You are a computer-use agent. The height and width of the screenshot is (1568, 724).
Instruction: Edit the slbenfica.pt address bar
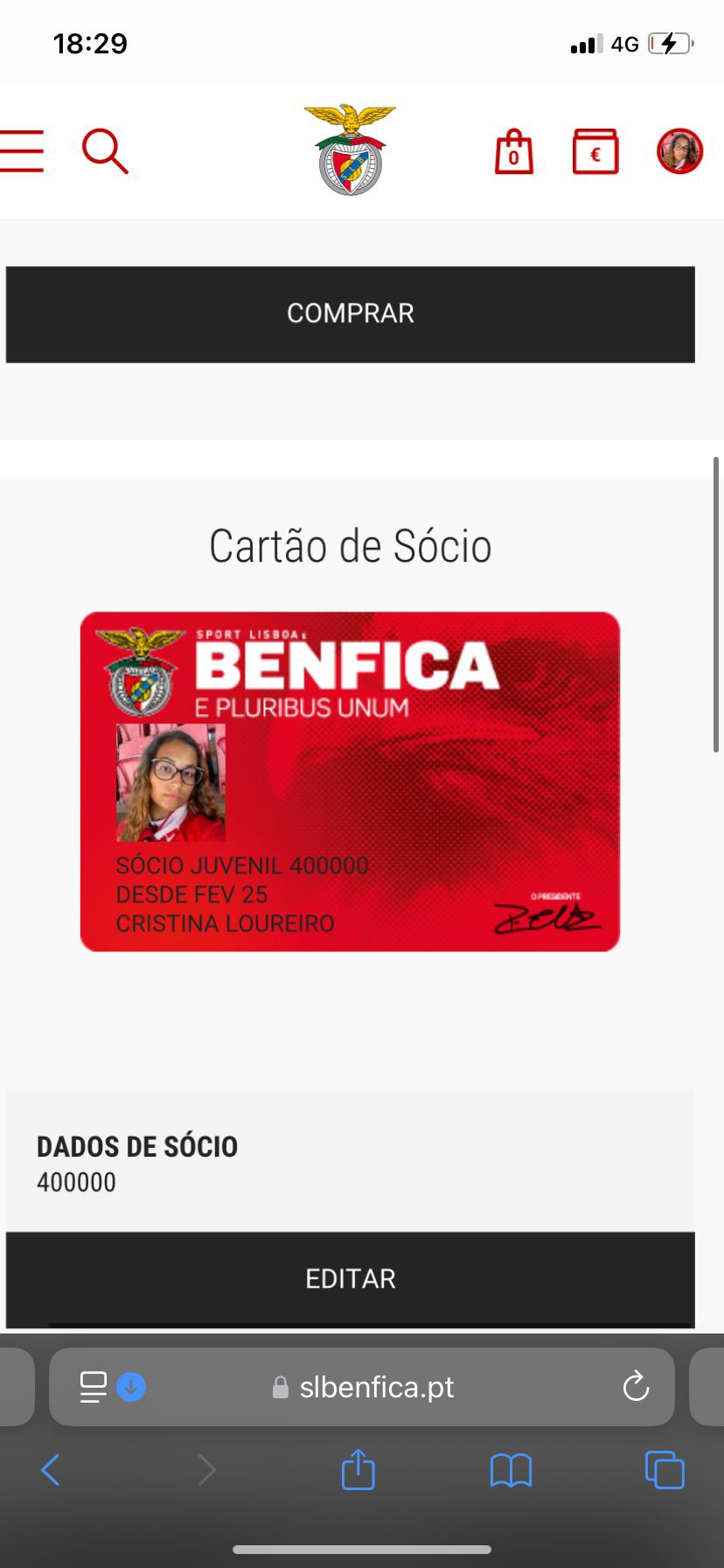point(376,1387)
